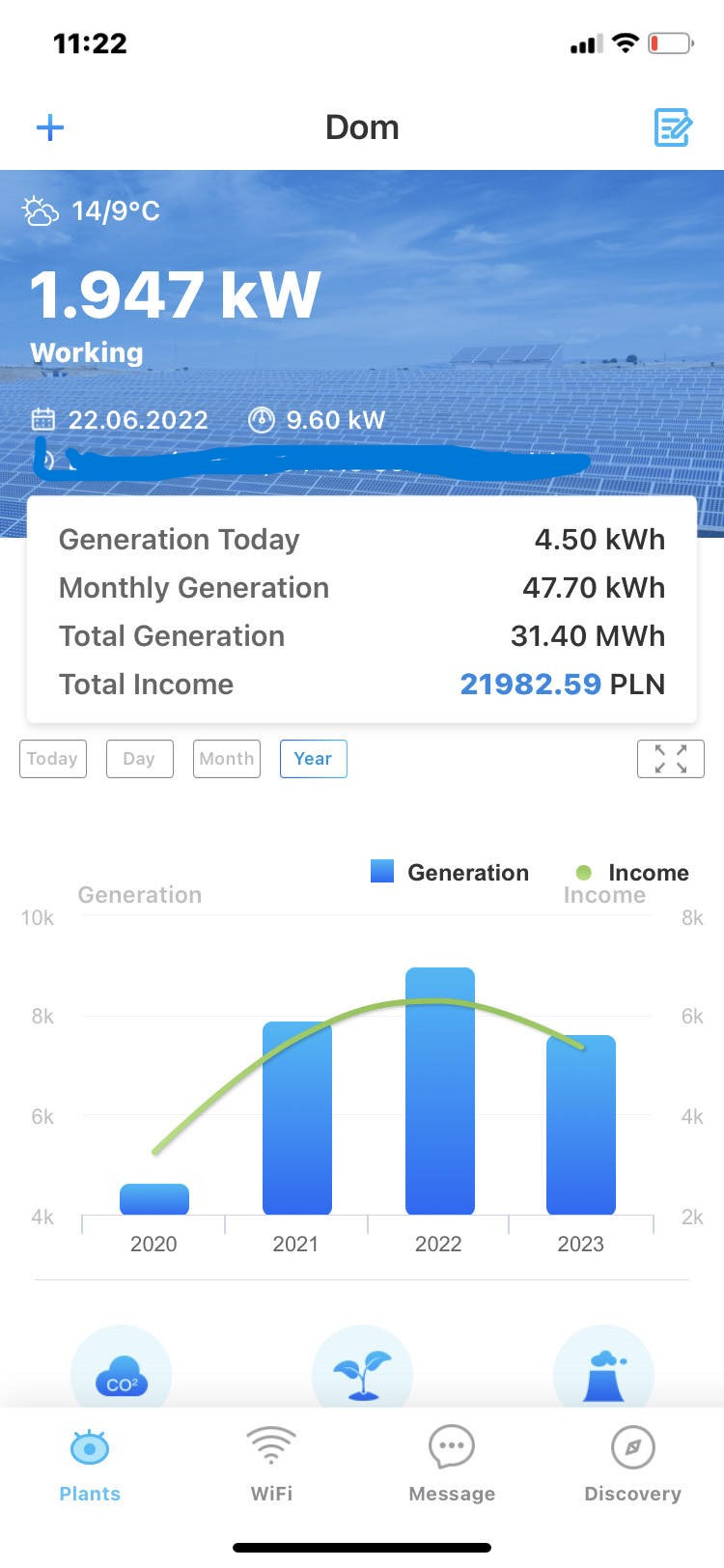Open the plant editing icon at top right
Image resolution: width=724 pixels, height=1568 pixels.
(674, 126)
